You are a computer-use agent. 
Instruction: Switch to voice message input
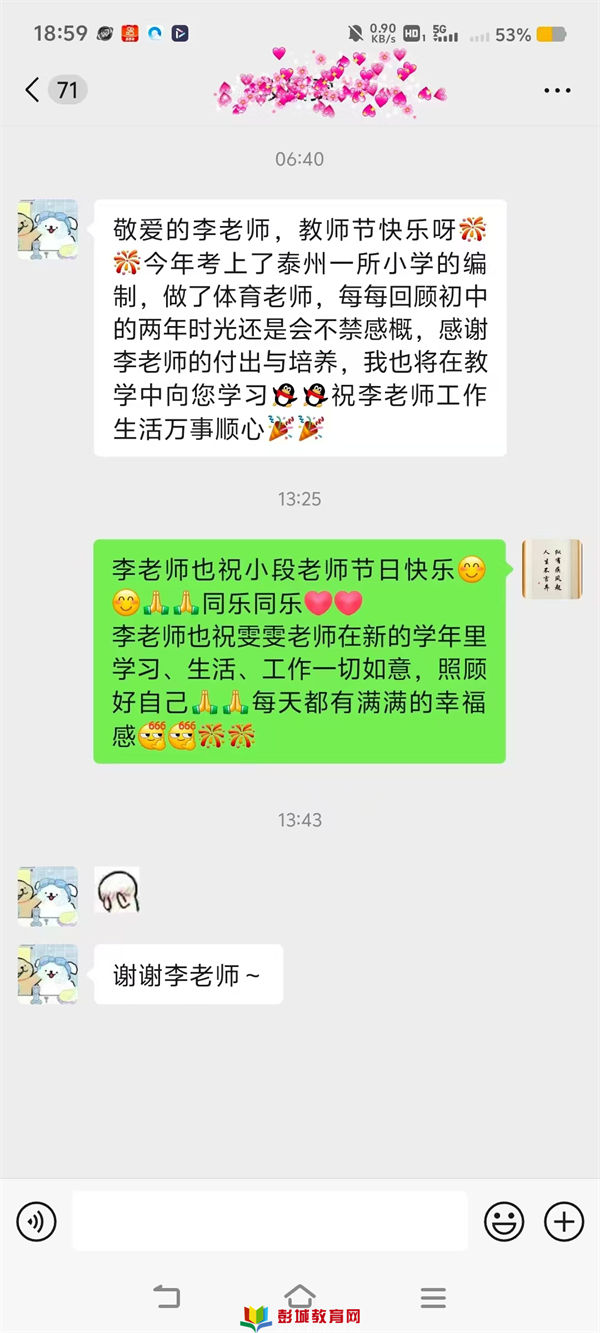(37, 1221)
